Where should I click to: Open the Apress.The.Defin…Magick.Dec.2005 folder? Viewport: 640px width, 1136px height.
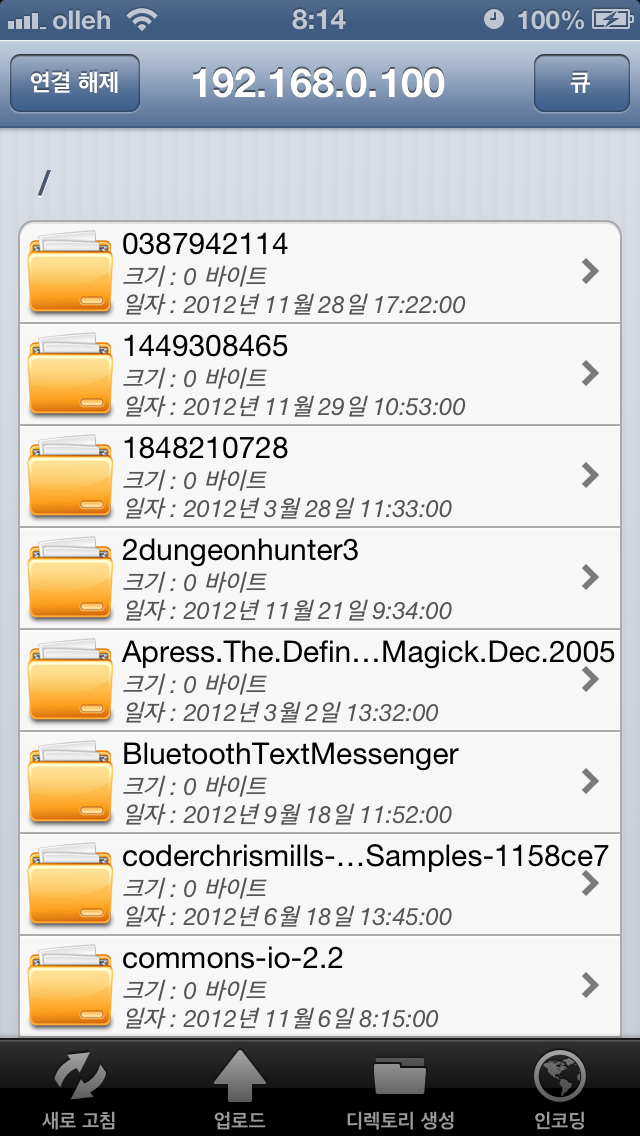(x=320, y=680)
